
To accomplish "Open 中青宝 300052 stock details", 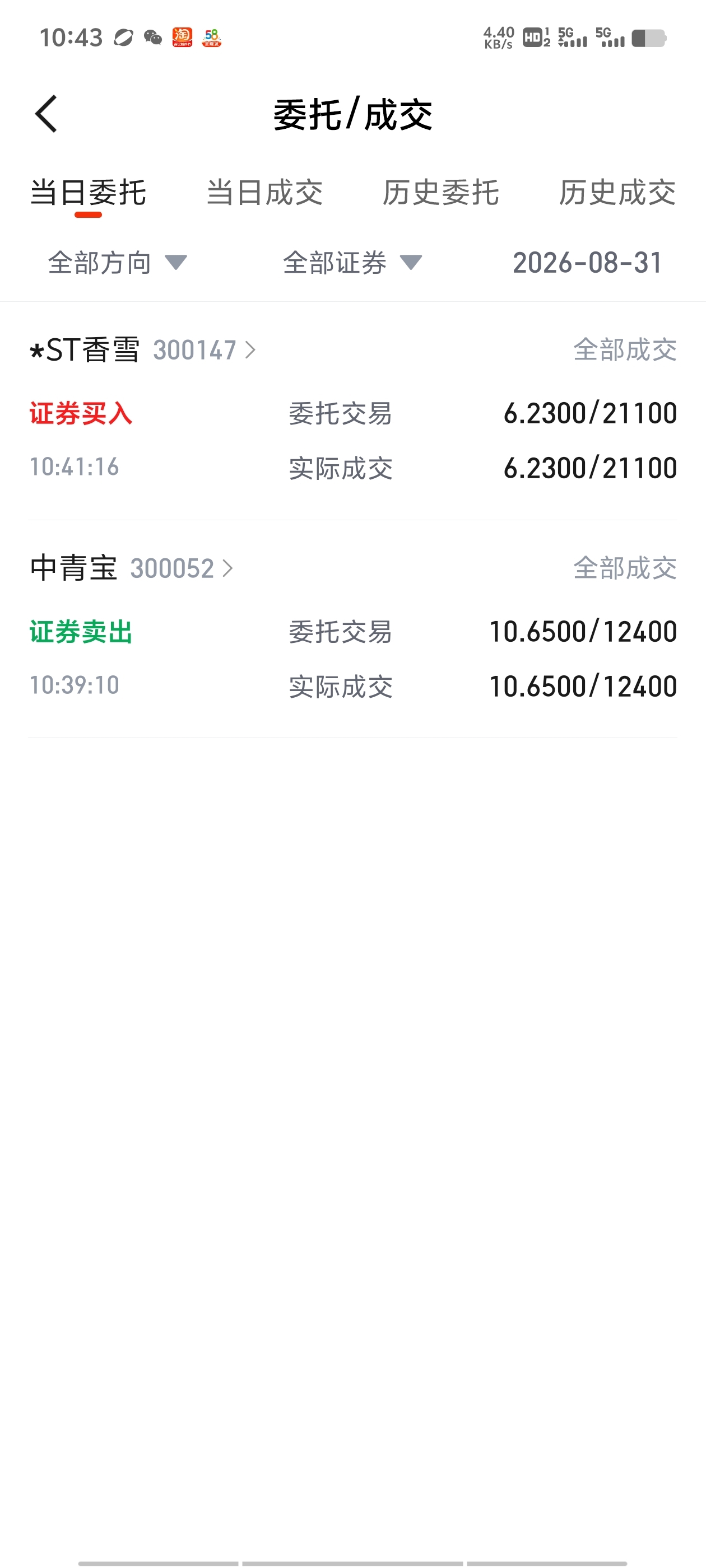I will click(132, 568).
